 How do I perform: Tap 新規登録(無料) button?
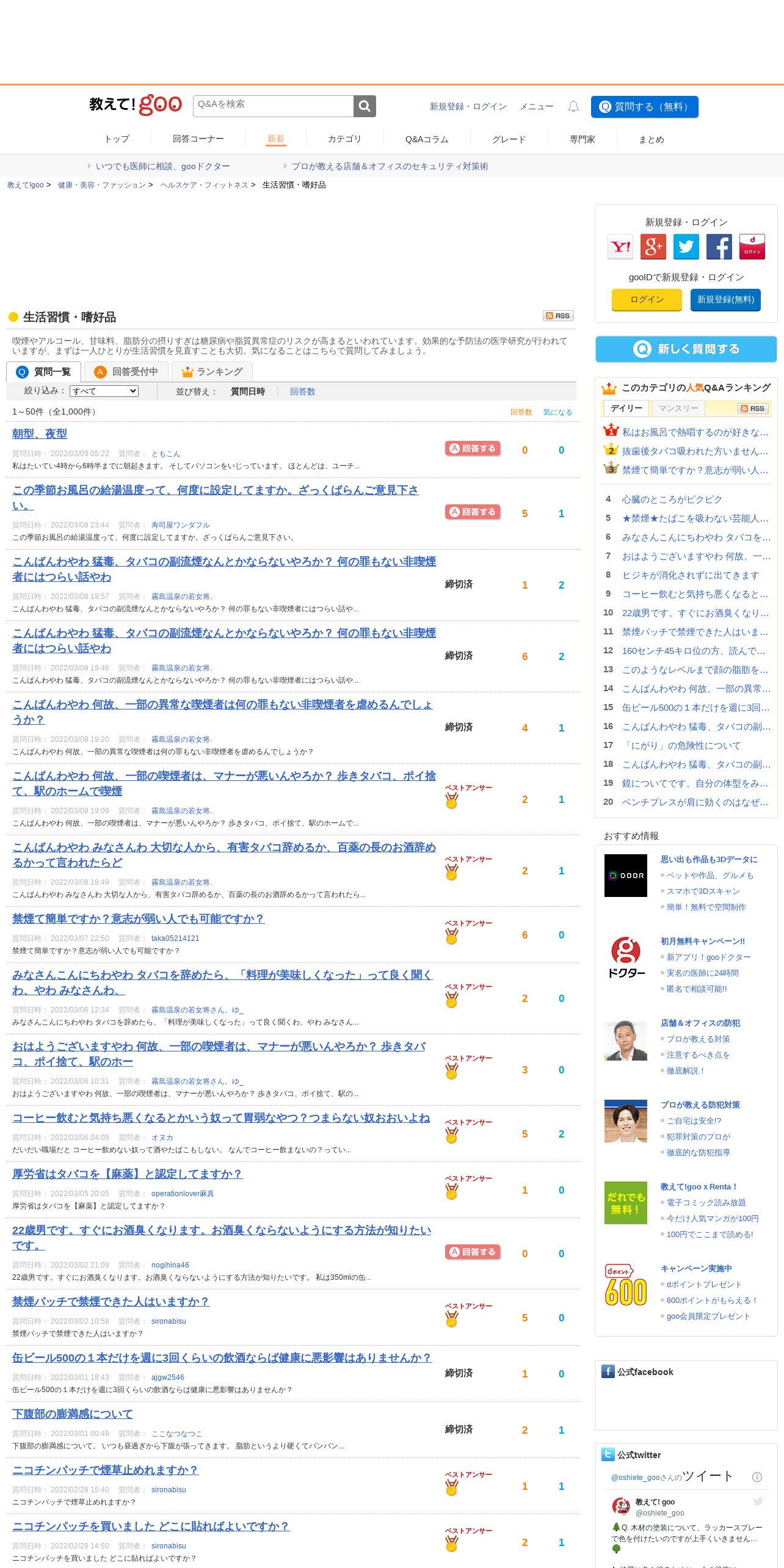(x=725, y=299)
